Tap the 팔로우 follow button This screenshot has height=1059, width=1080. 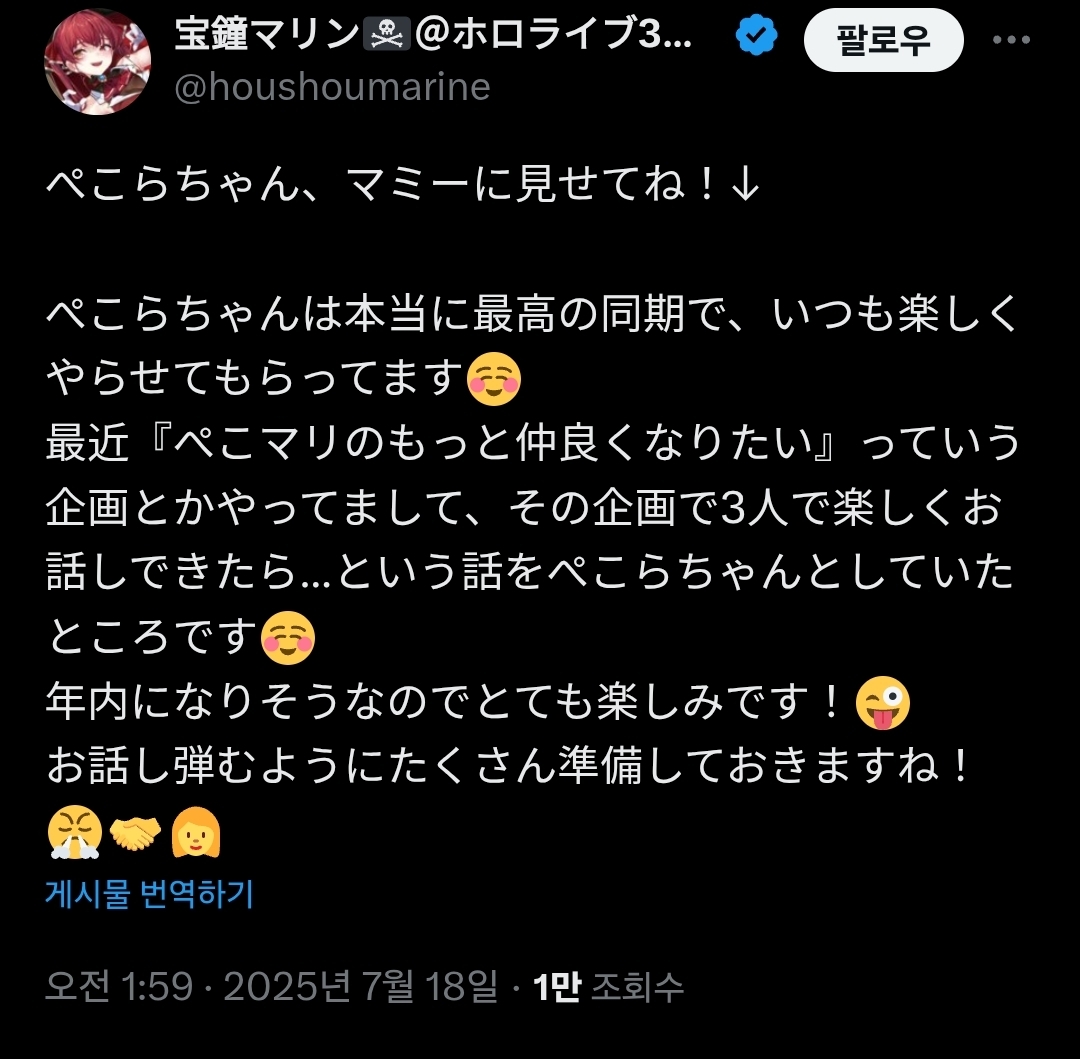(883, 41)
